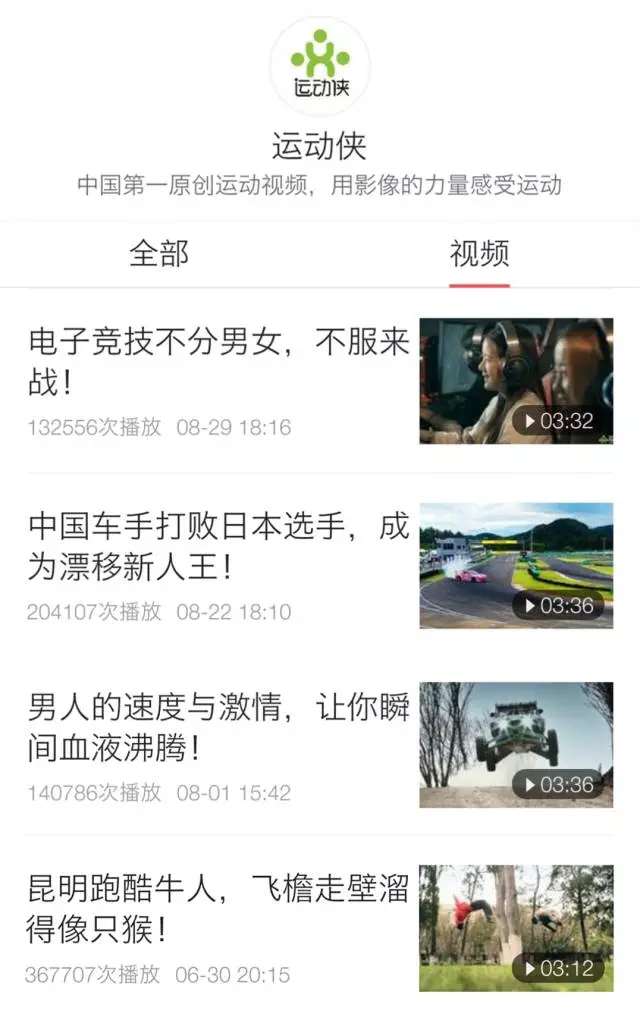Open 中国车手打败日本选手 video row
The height and width of the screenshot is (1014, 640).
point(218,546)
